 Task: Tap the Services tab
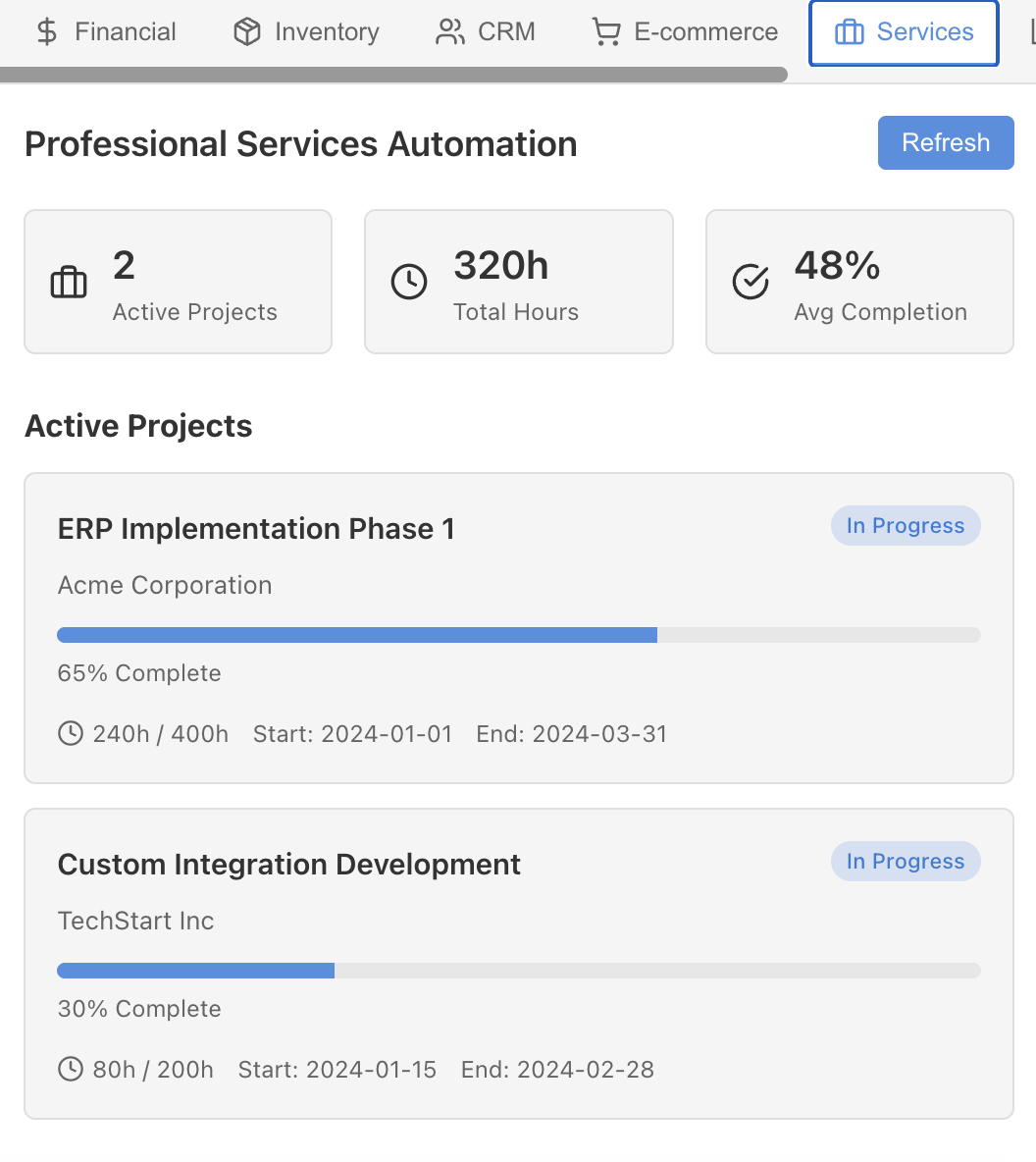[x=904, y=32]
